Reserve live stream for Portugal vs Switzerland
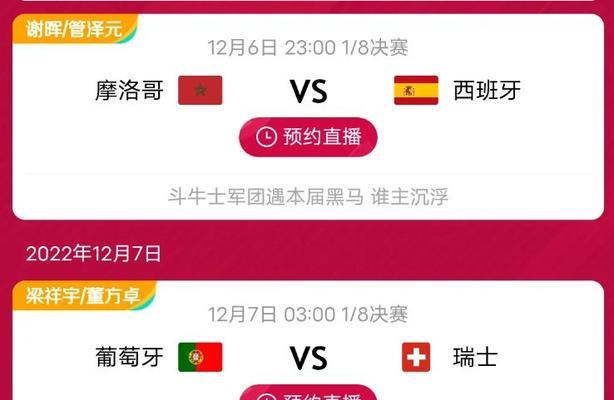 click(x=307, y=393)
